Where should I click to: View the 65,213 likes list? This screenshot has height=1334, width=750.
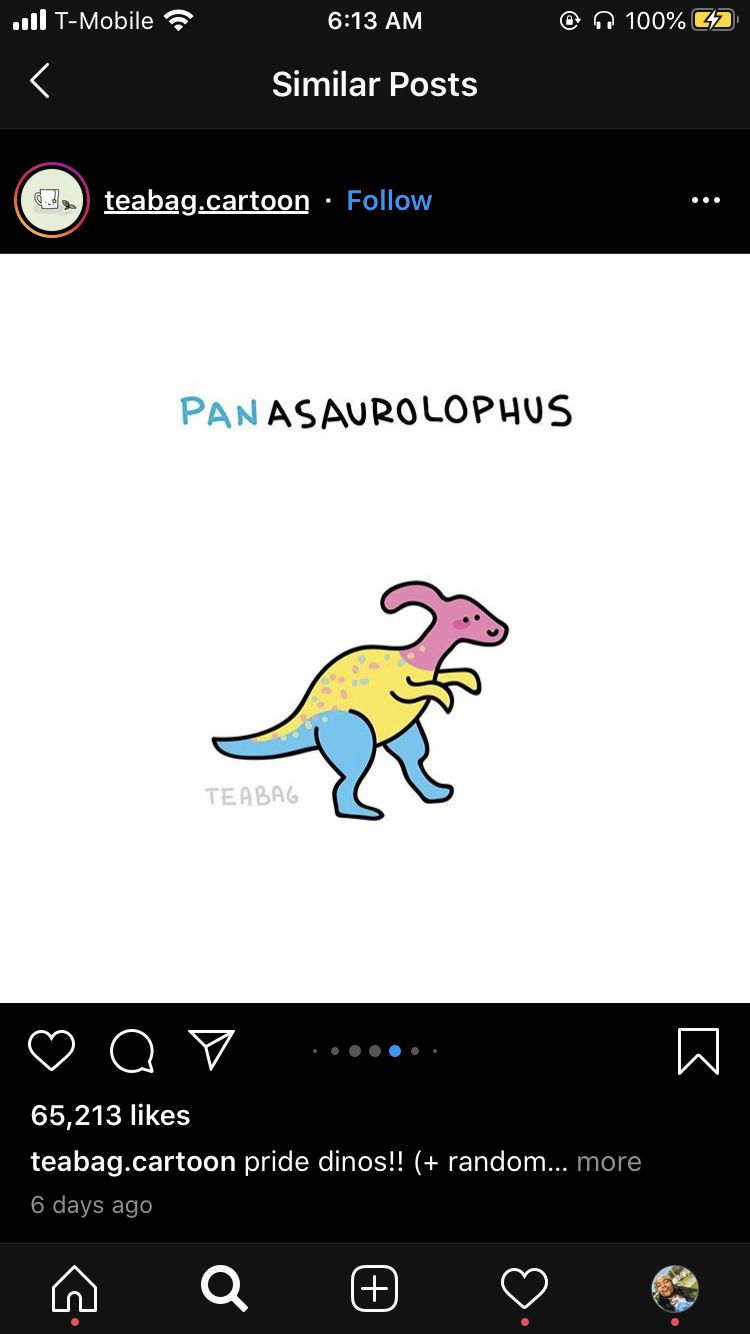click(110, 1115)
